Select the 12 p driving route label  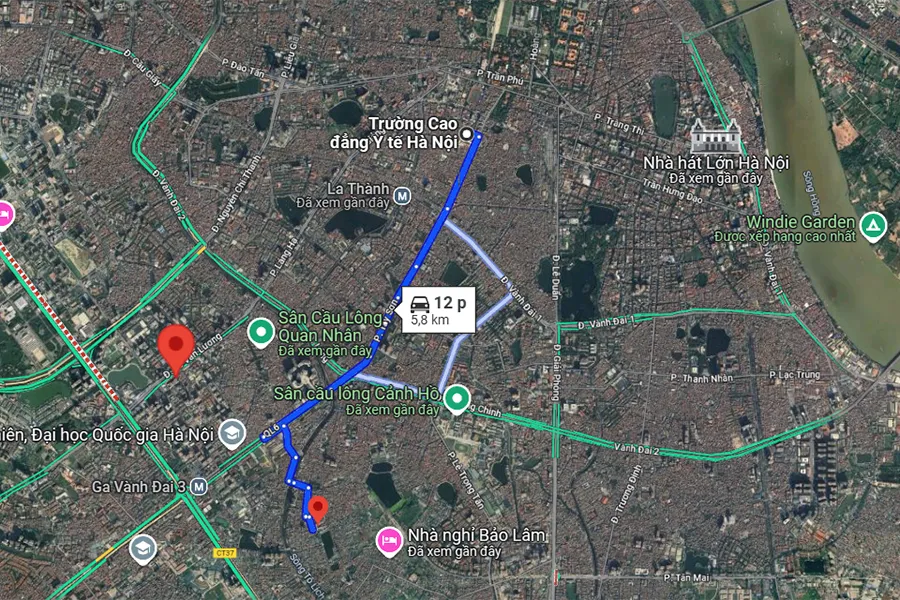(x=437, y=310)
